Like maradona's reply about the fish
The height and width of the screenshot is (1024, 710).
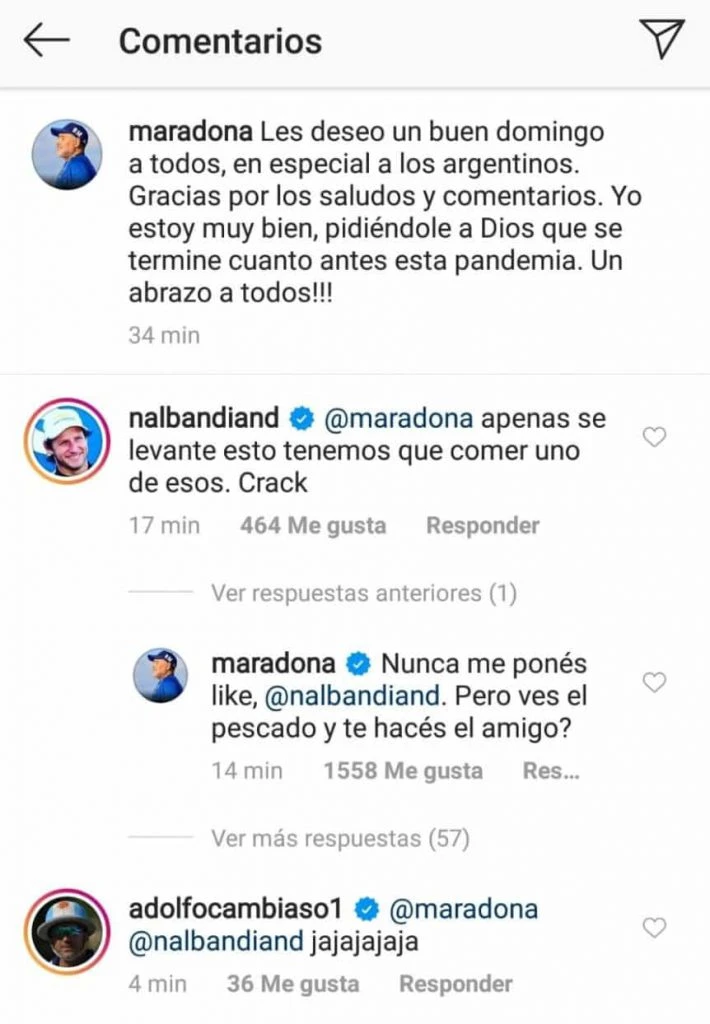(x=654, y=682)
